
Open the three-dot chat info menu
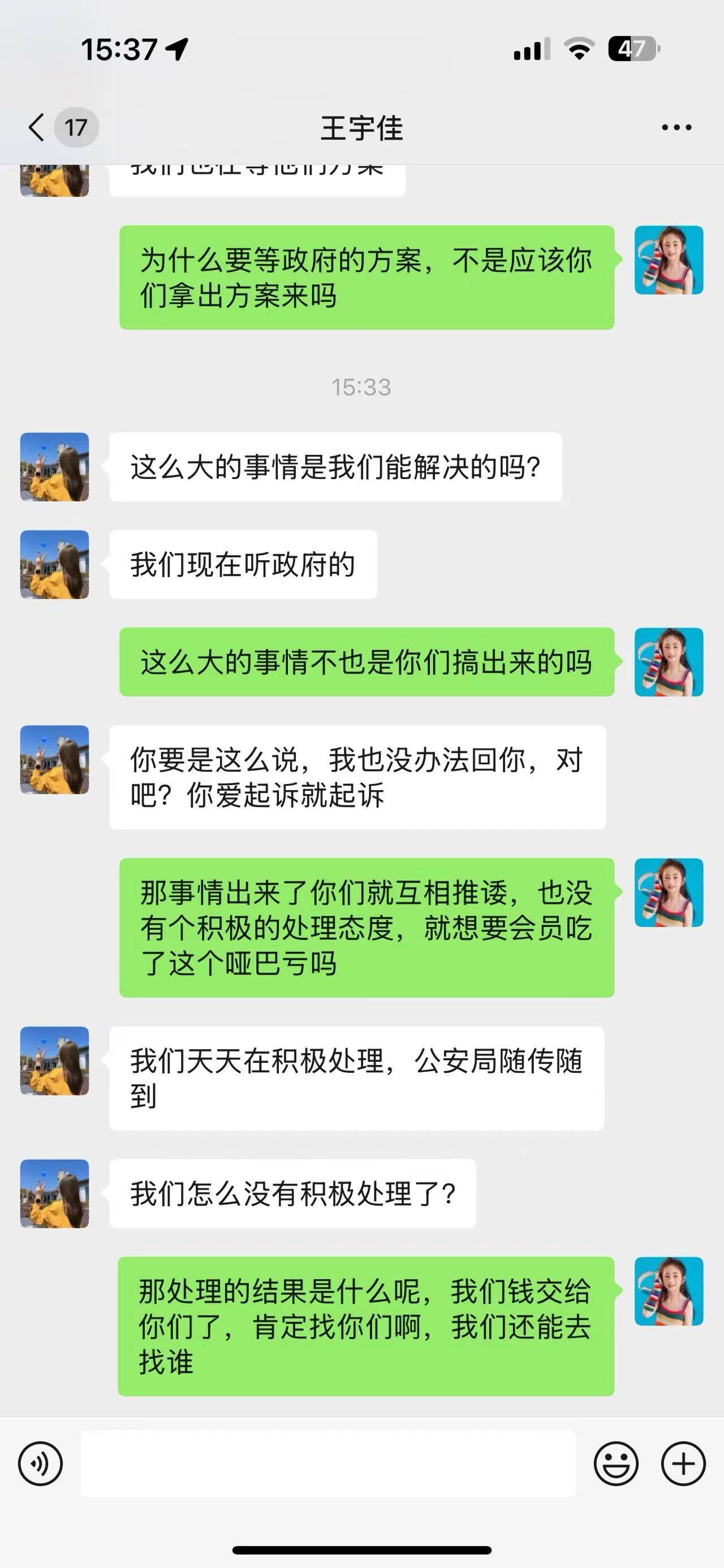tap(676, 127)
